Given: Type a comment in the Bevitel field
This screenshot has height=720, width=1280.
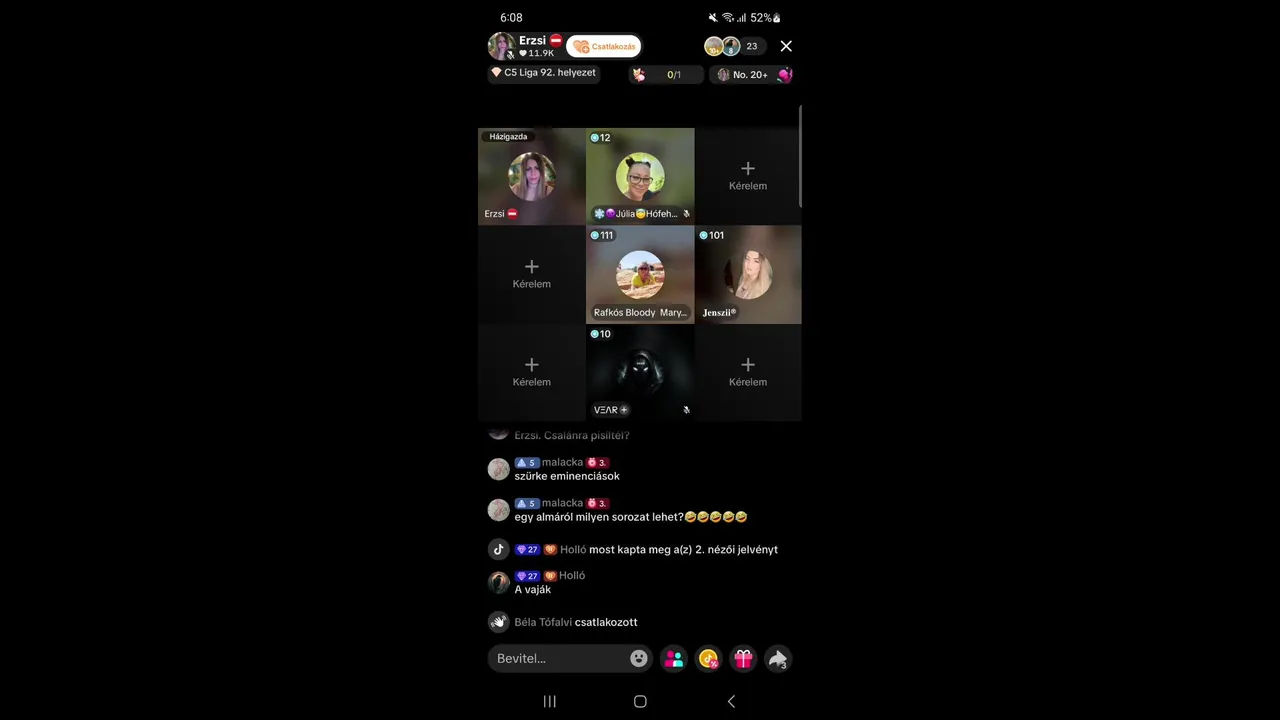Looking at the screenshot, I should click(560, 658).
